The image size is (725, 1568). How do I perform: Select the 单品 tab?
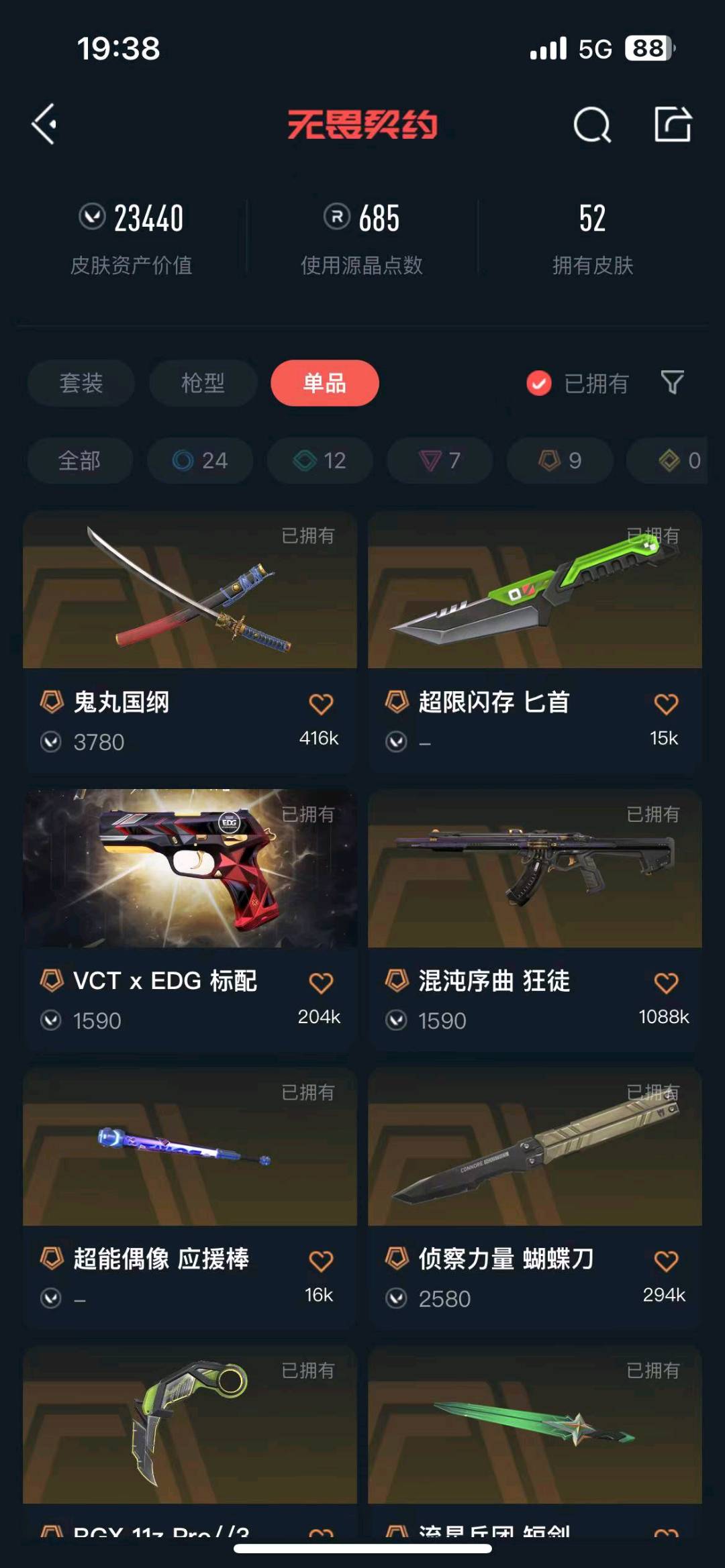coord(325,383)
